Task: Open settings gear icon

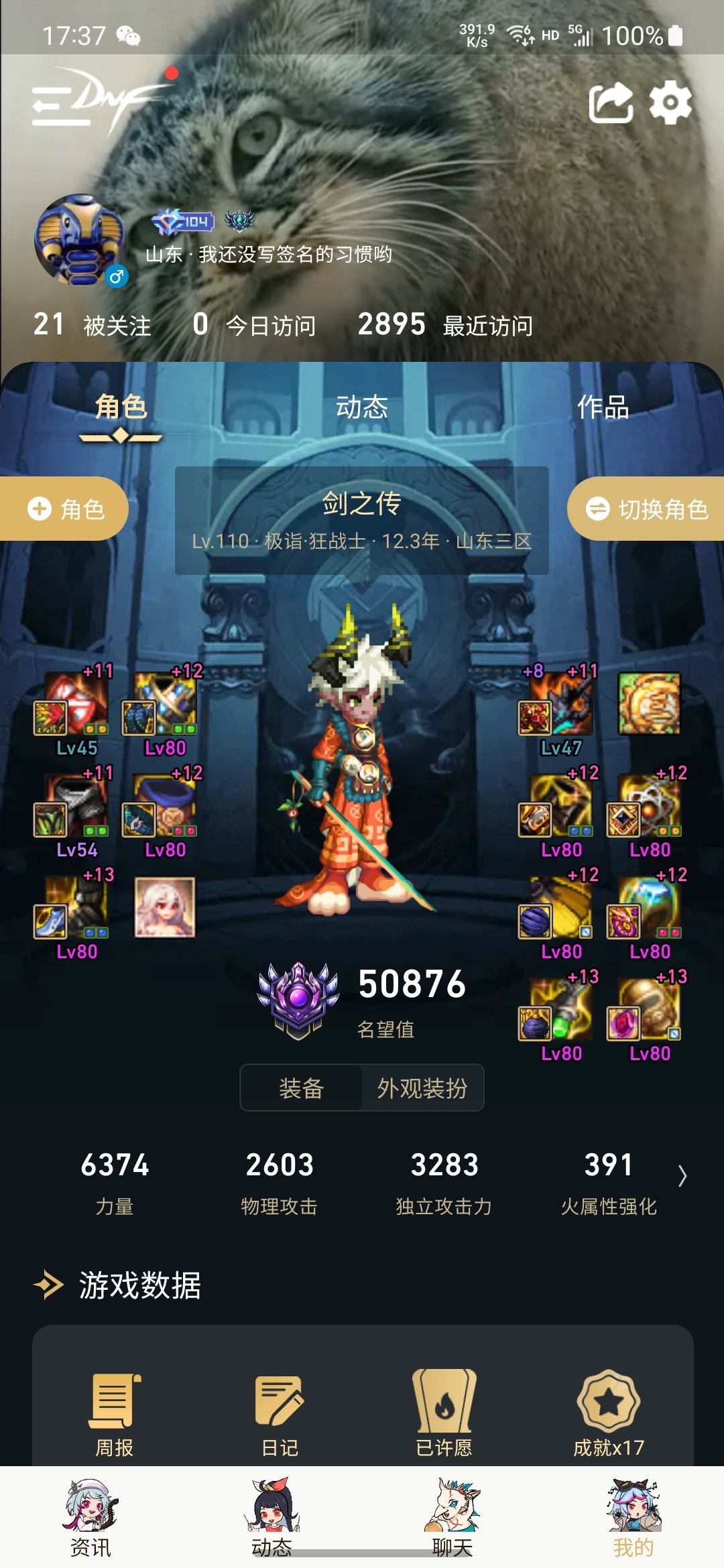Action: (670, 103)
